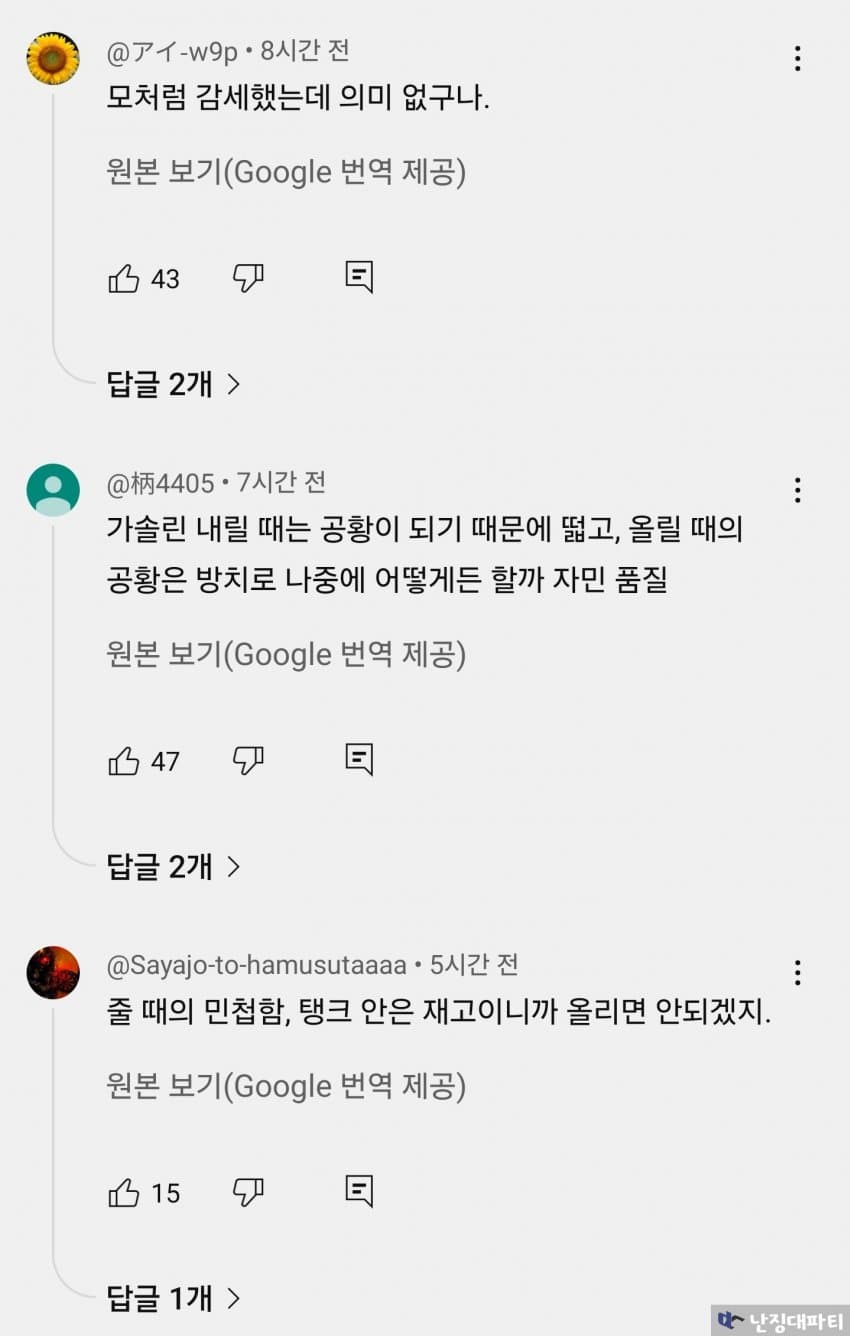Expand 1 reply under @Sayajo-to-hamusutaaaa's comment

point(174,1298)
